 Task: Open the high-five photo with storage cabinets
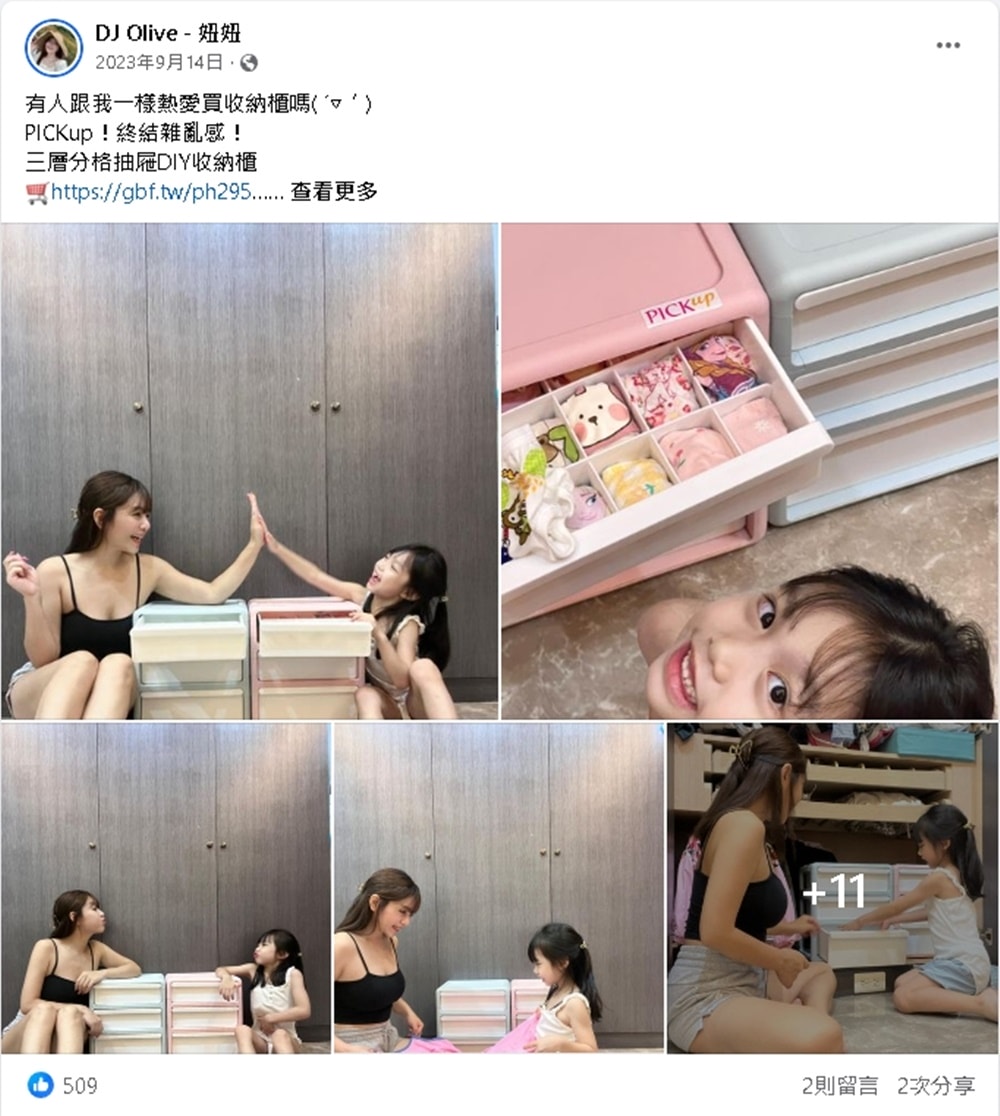pos(248,470)
